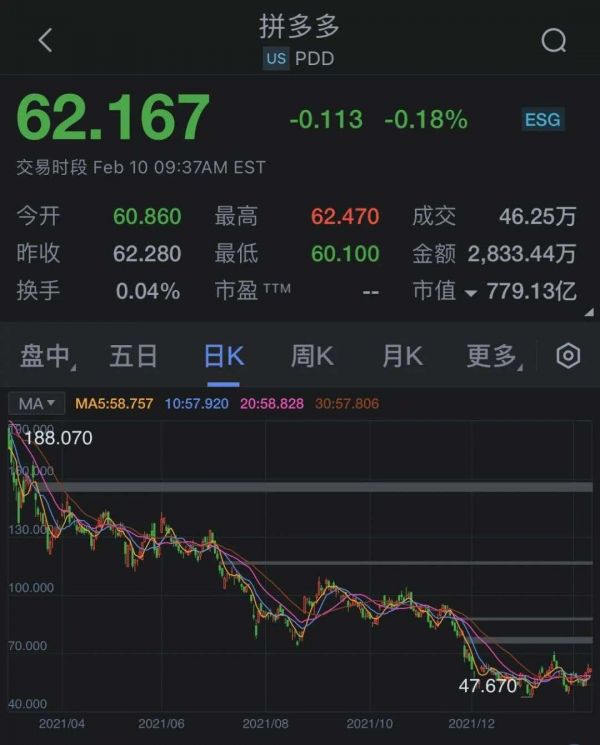
Task: Switch to the 五日 five-day tab
Action: tap(134, 356)
